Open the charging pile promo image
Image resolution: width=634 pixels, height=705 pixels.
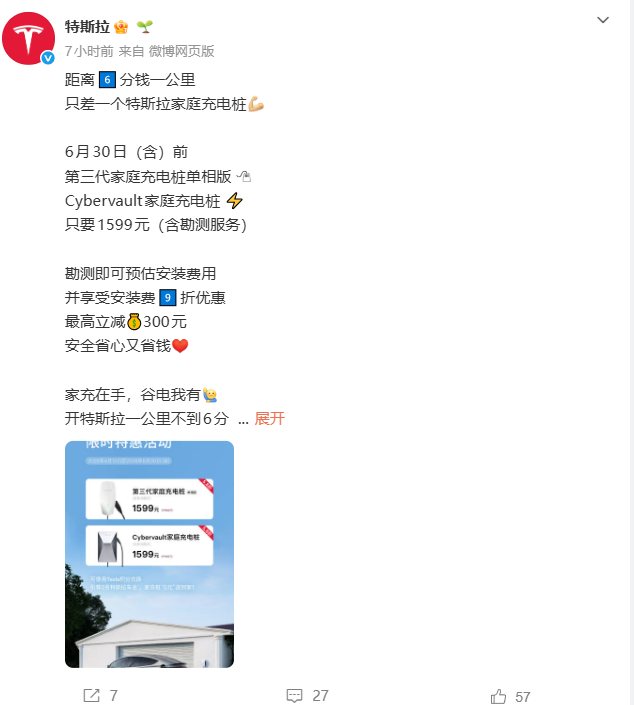coord(149,554)
